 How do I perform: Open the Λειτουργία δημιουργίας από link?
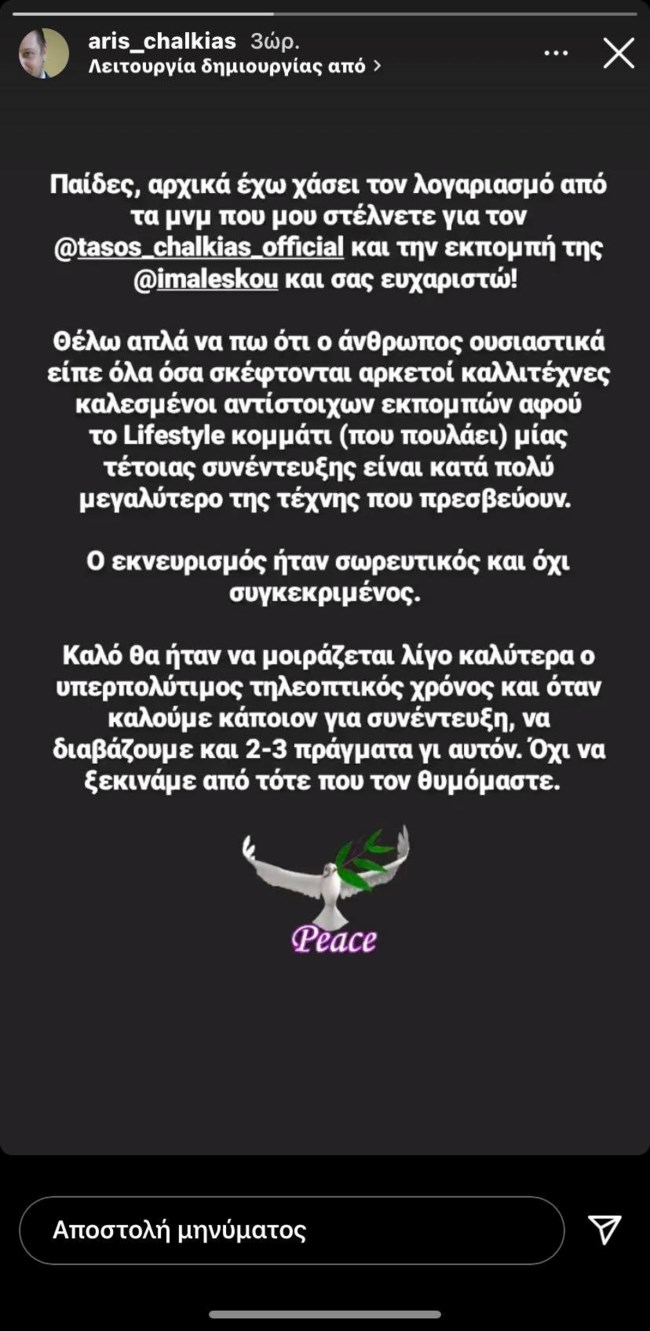click(x=234, y=66)
